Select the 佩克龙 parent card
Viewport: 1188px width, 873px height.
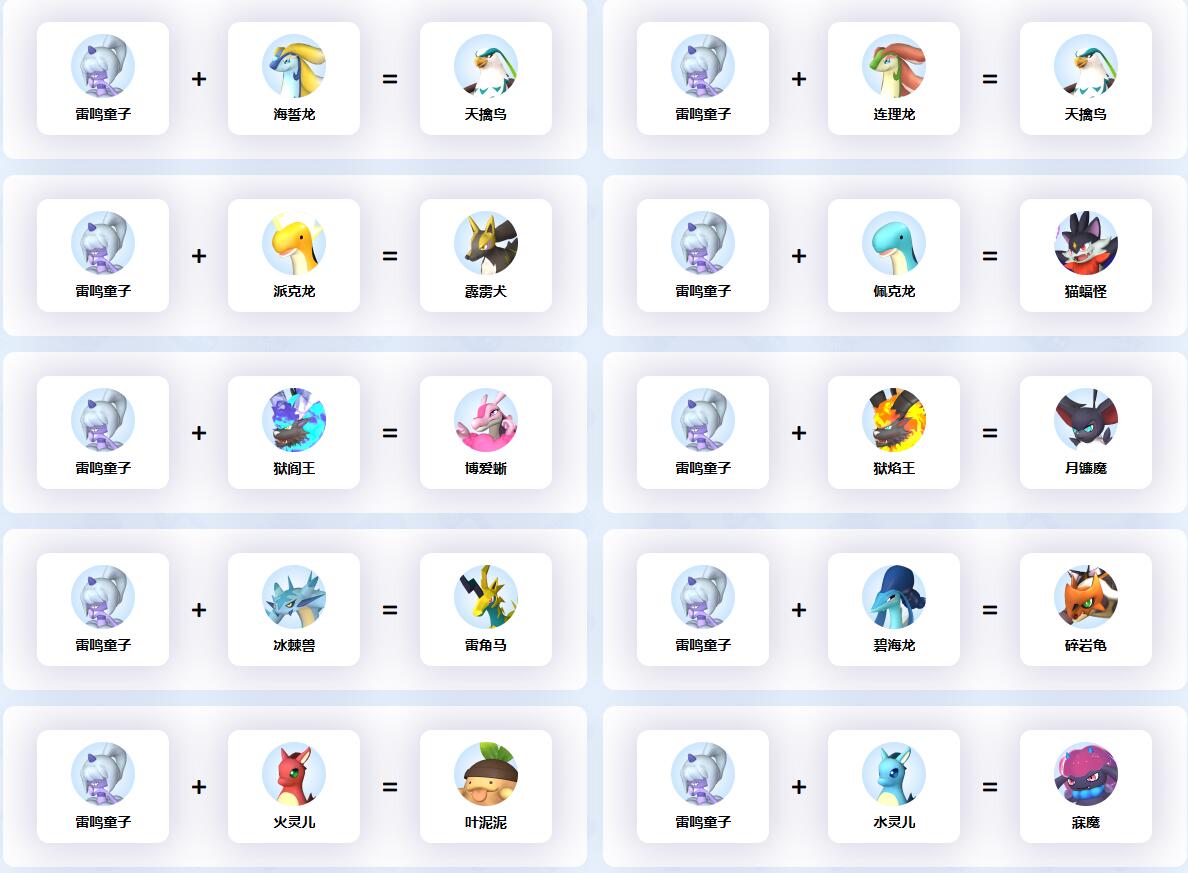[894, 256]
